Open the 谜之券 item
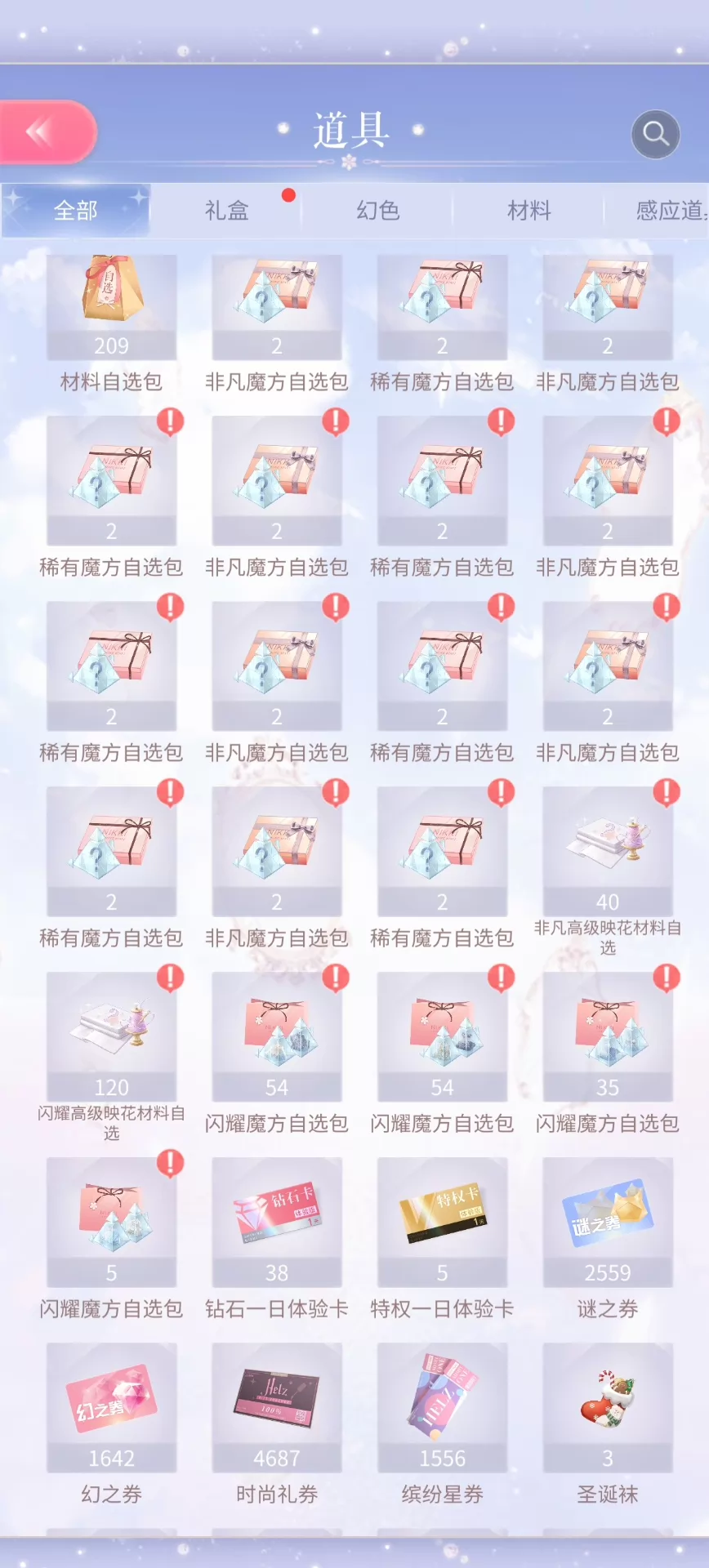The width and height of the screenshot is (709, 1568). point(608,1222)
